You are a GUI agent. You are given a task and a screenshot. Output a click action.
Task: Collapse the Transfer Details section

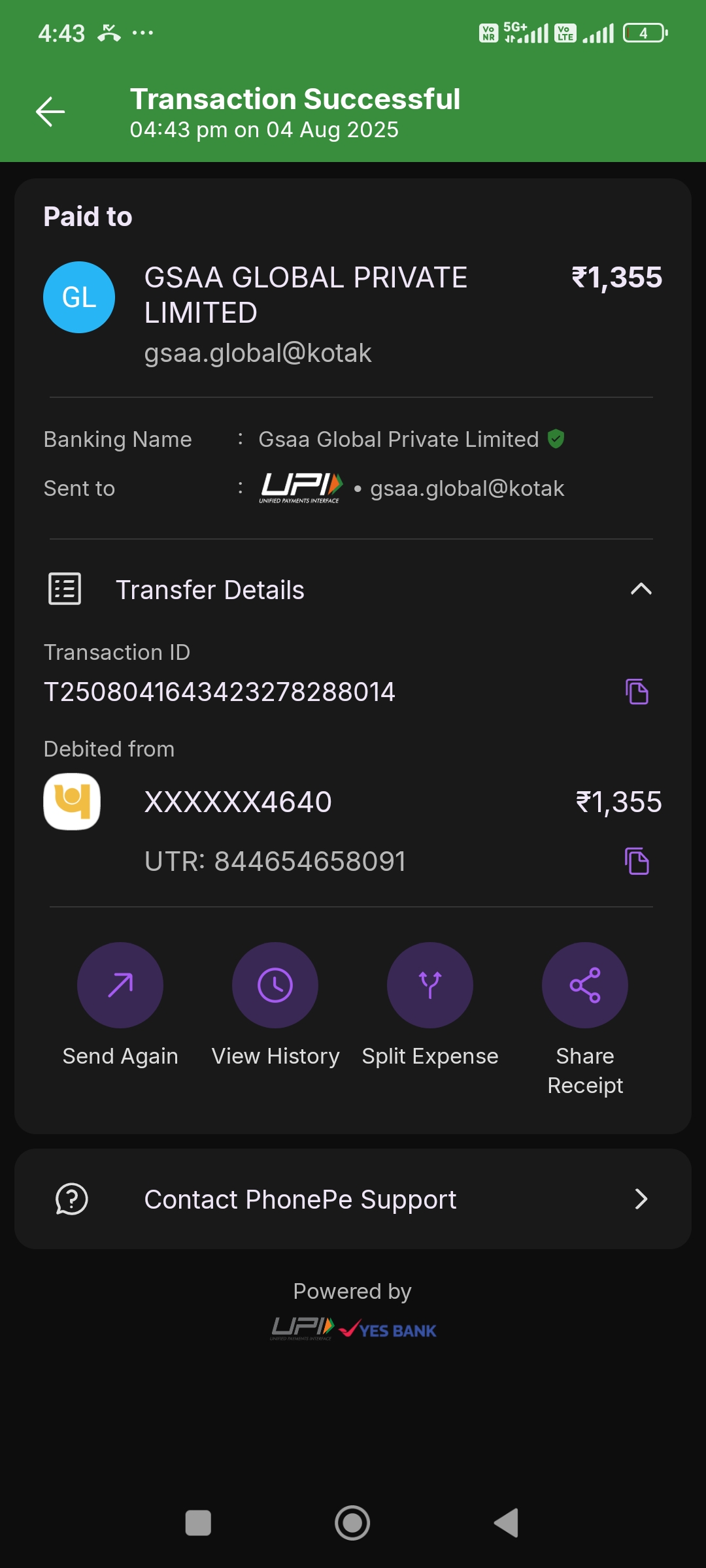641,589
